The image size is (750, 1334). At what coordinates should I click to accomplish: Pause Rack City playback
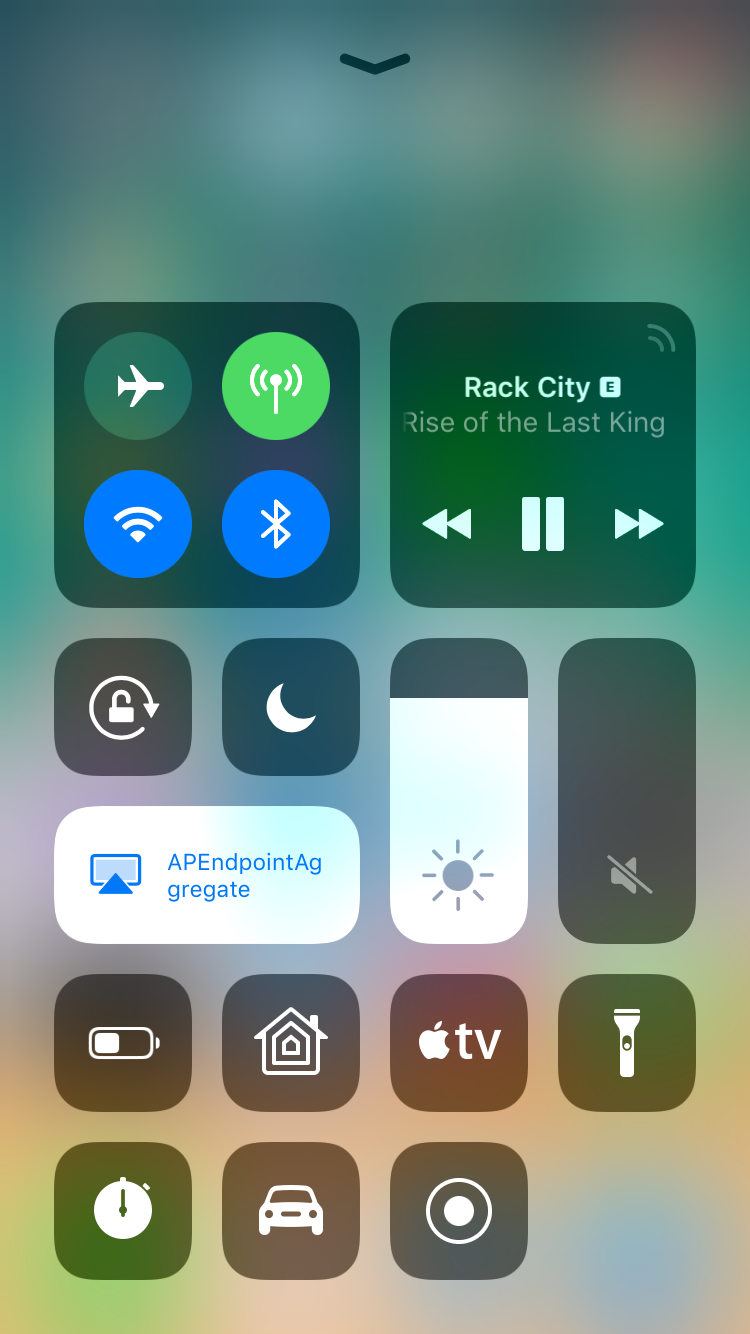pyautogui.click(x=543, y=524)
